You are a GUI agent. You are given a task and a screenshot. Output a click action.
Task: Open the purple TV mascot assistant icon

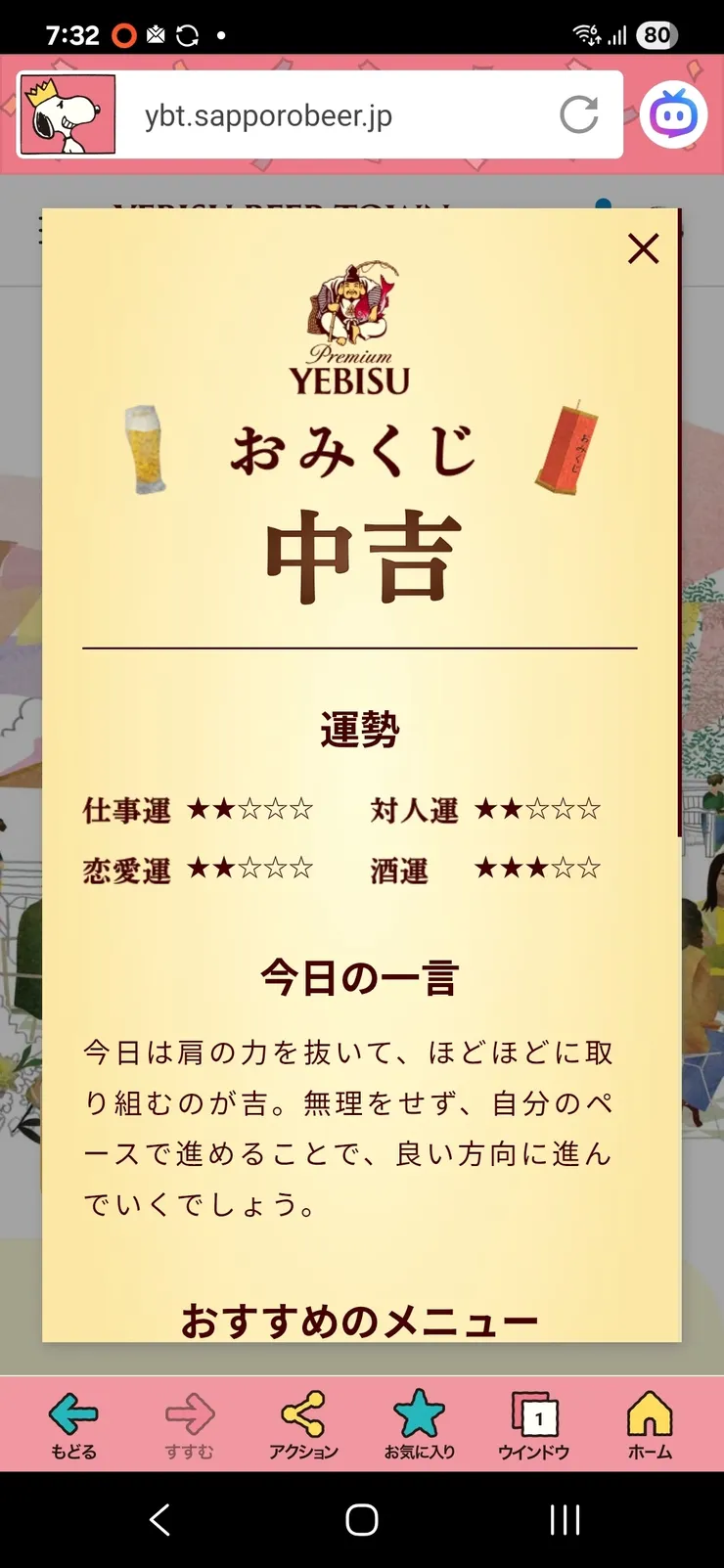click(x=672, y=113)
